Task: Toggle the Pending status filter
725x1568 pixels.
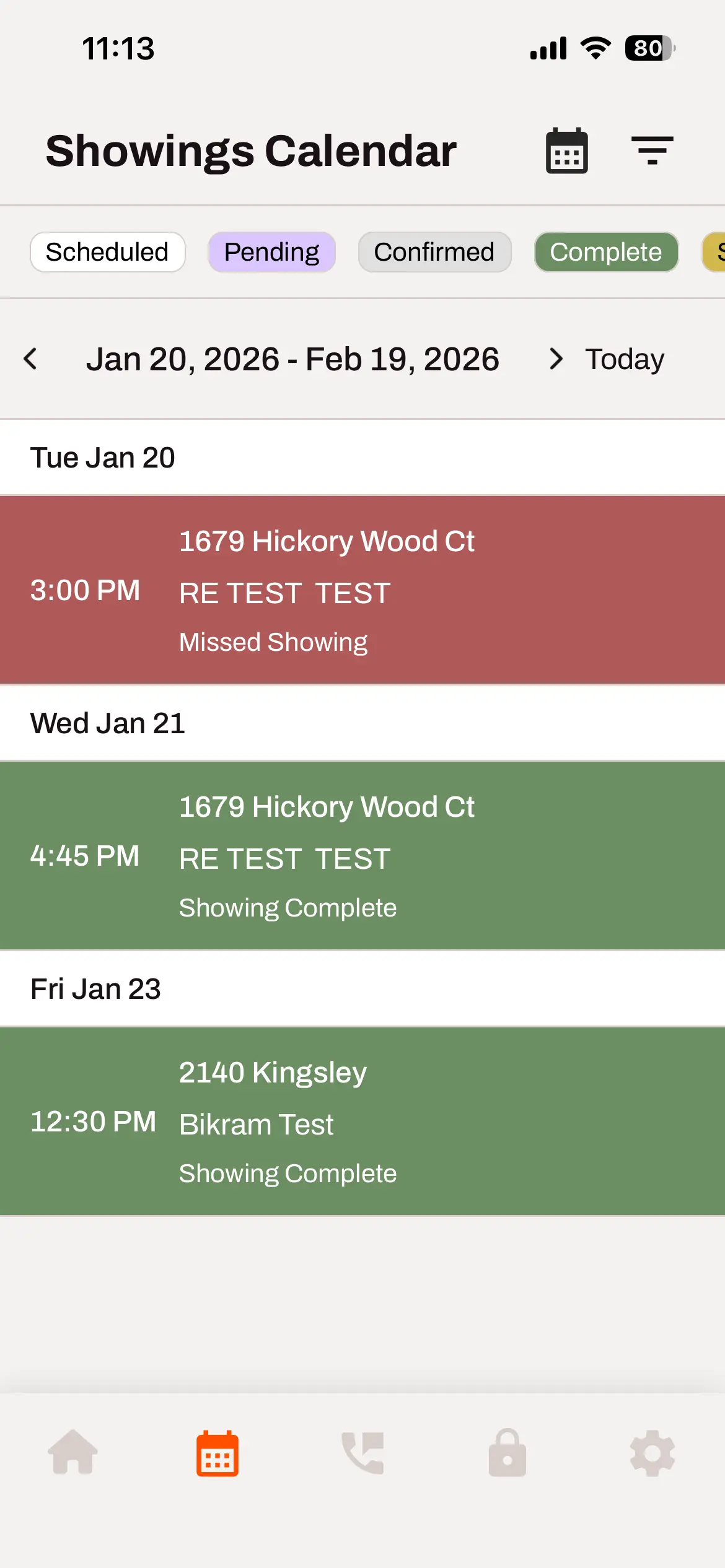Action: click(271, 252)
